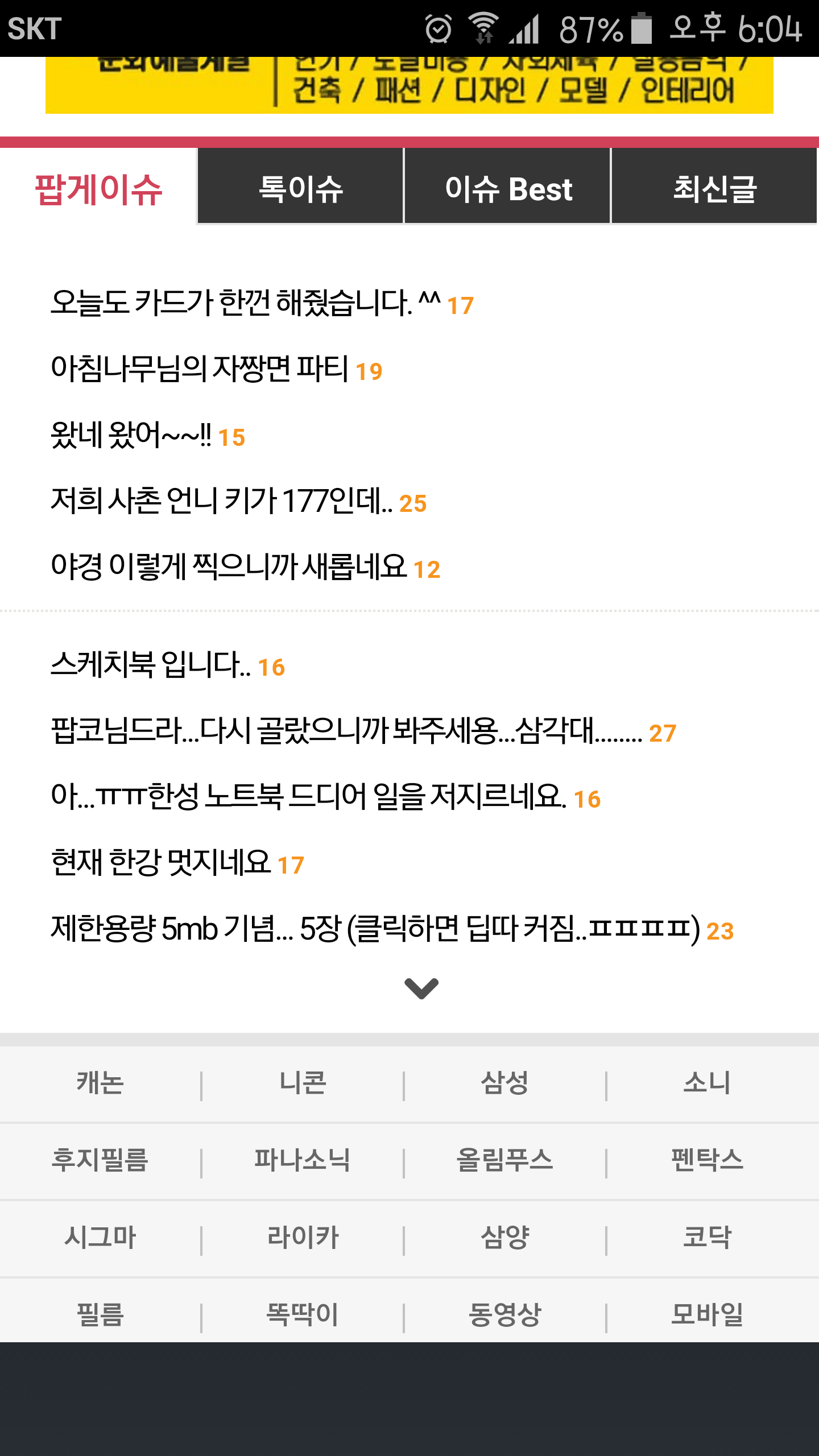
Task: Go to the 올림푸스 forum
Action: click(x=504, y=1160)
